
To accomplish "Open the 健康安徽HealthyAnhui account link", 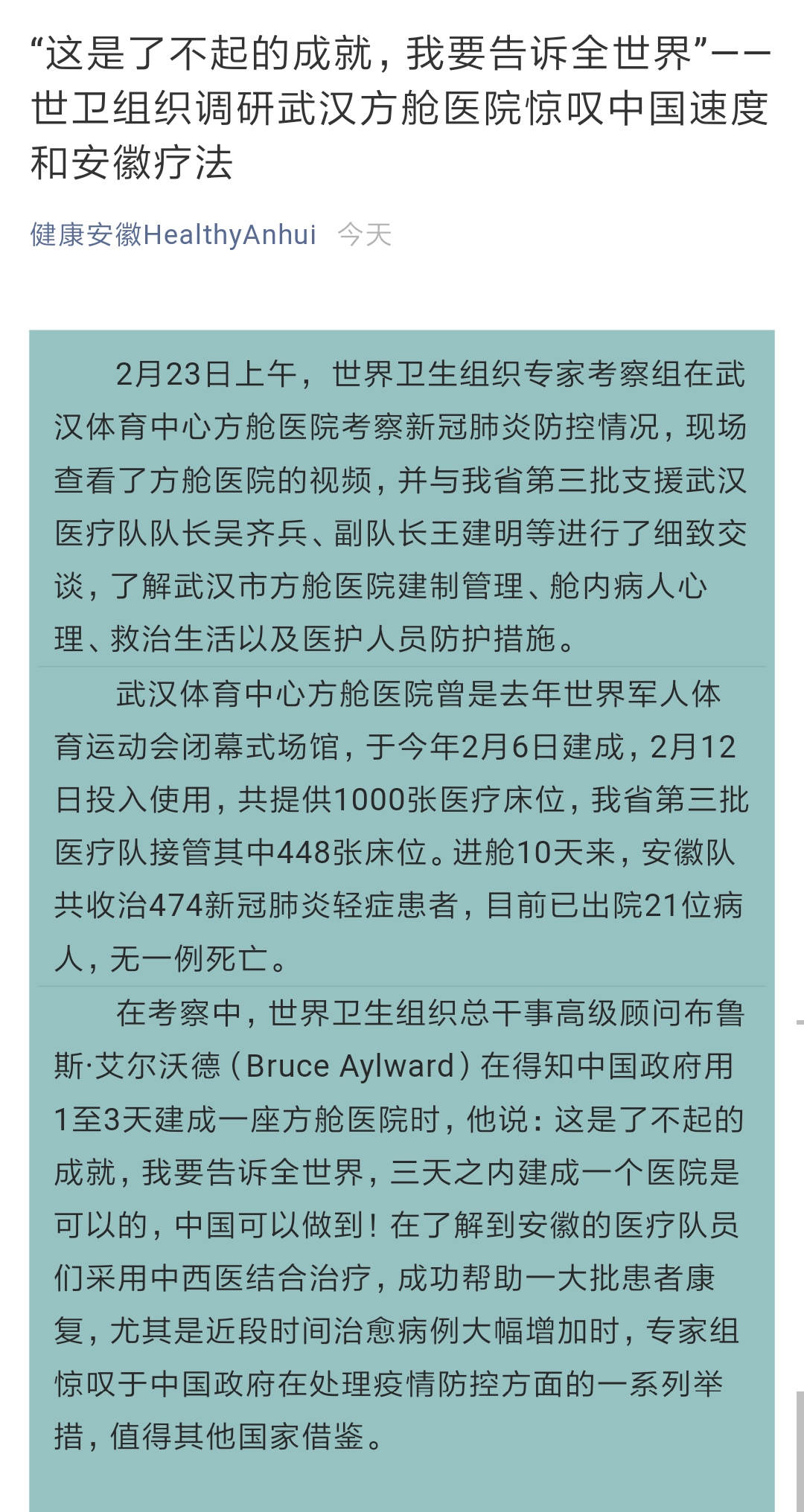I will (x=173, y=235).
